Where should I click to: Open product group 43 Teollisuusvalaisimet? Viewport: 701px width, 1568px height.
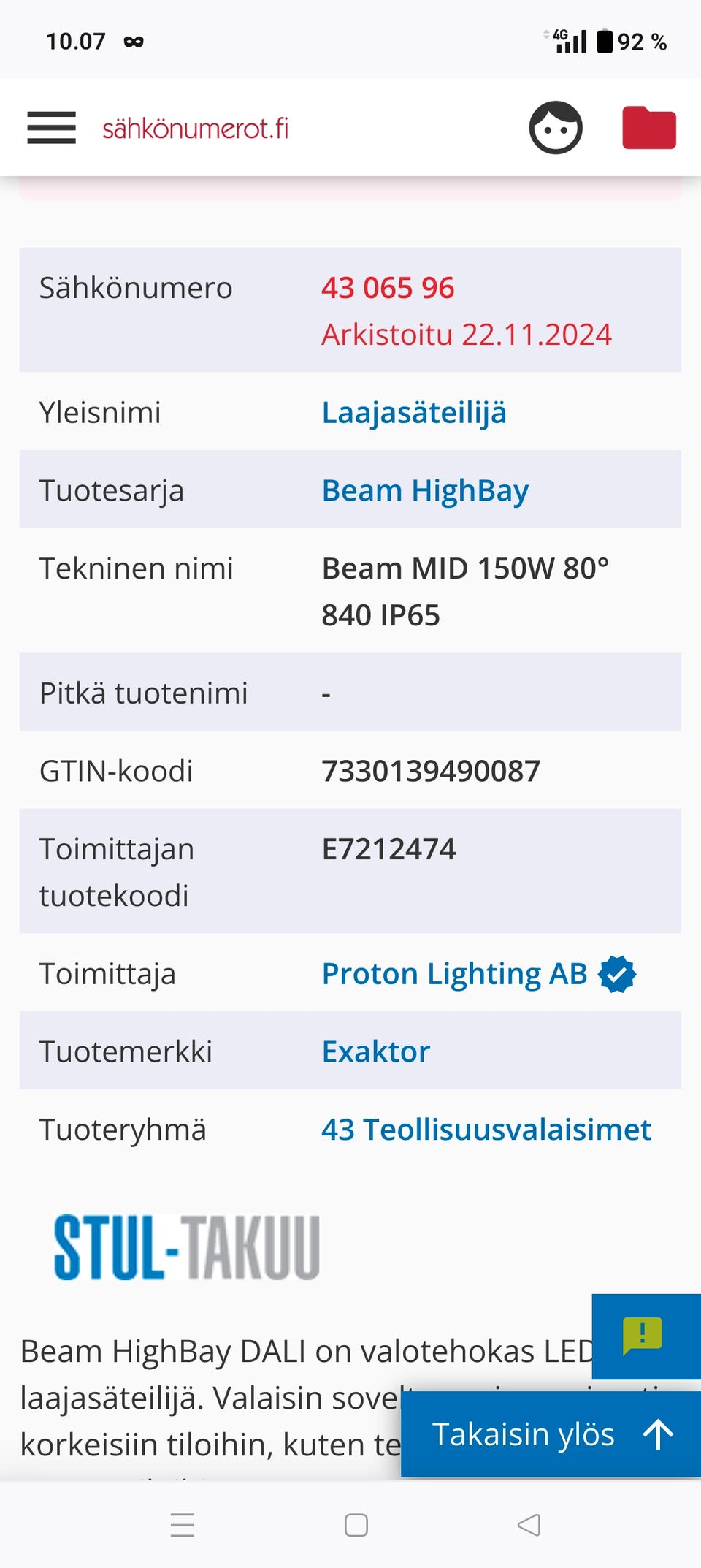486,1130
